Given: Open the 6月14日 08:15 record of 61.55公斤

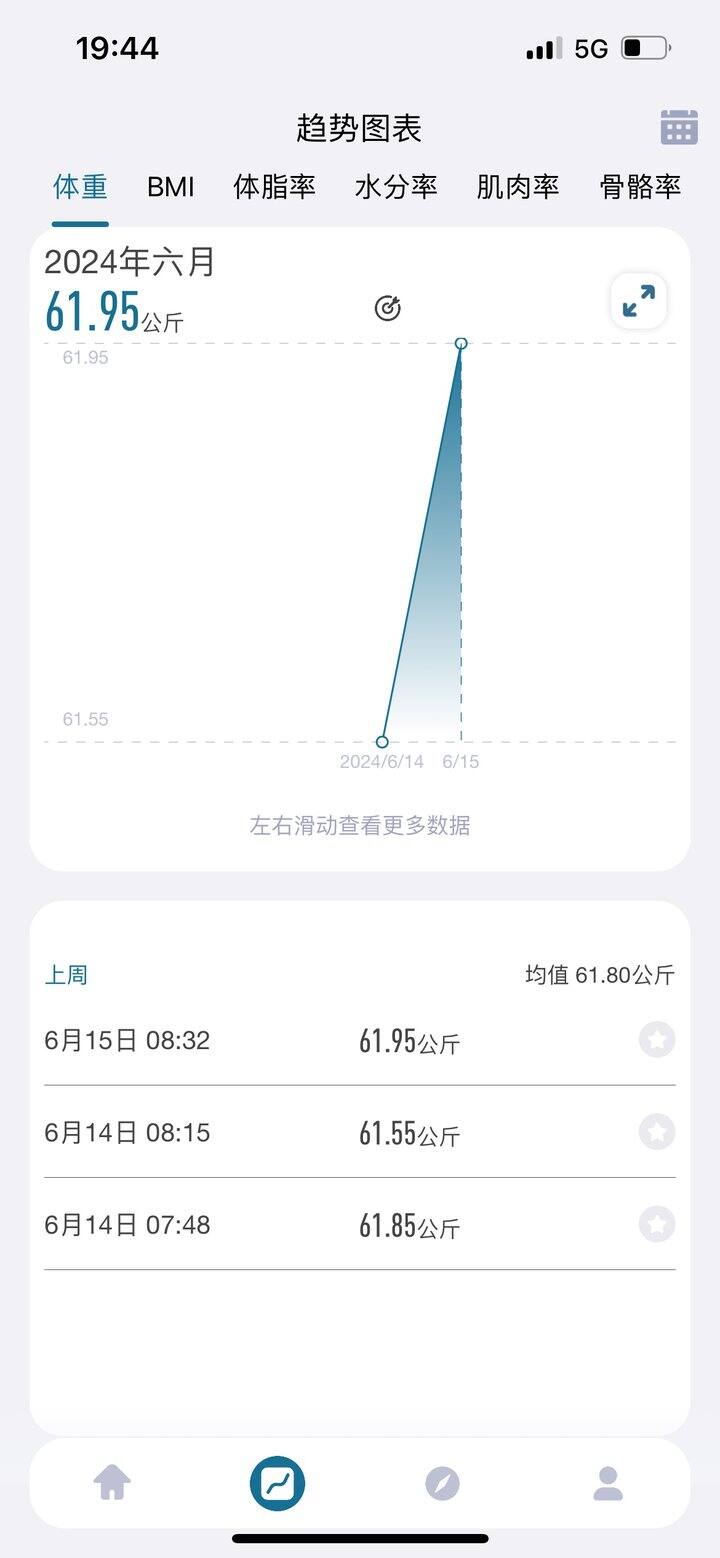Looking at the screenshot, I should point(360,1132).
